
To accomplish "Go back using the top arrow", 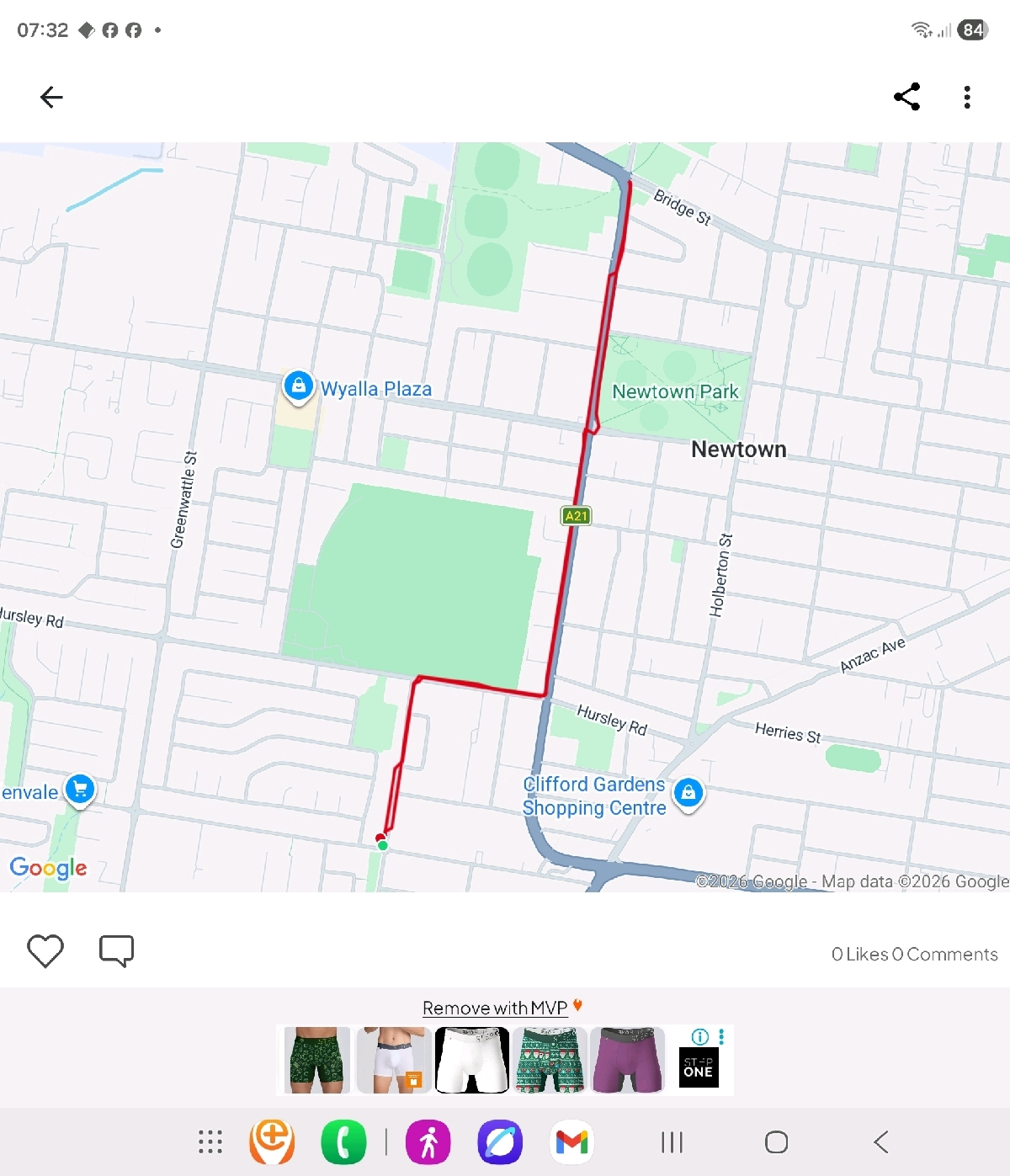I will coord(51,98).
